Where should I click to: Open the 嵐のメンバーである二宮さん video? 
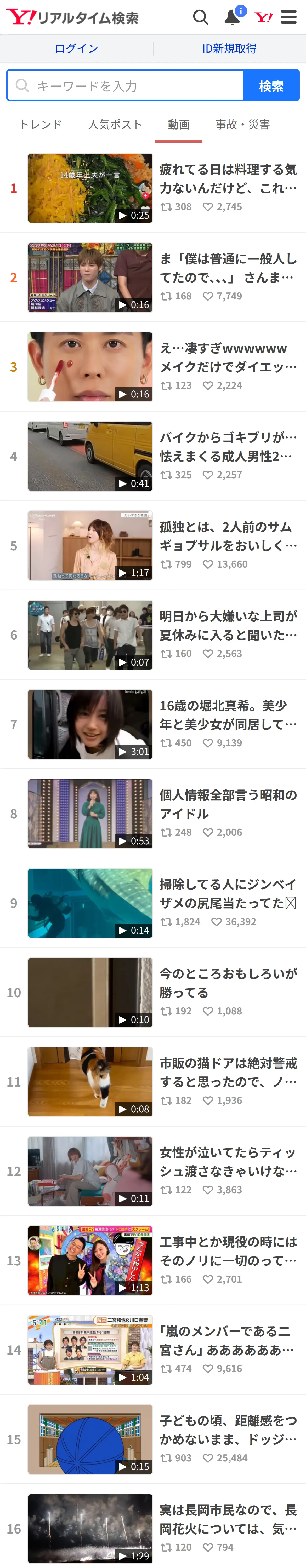153,1350
